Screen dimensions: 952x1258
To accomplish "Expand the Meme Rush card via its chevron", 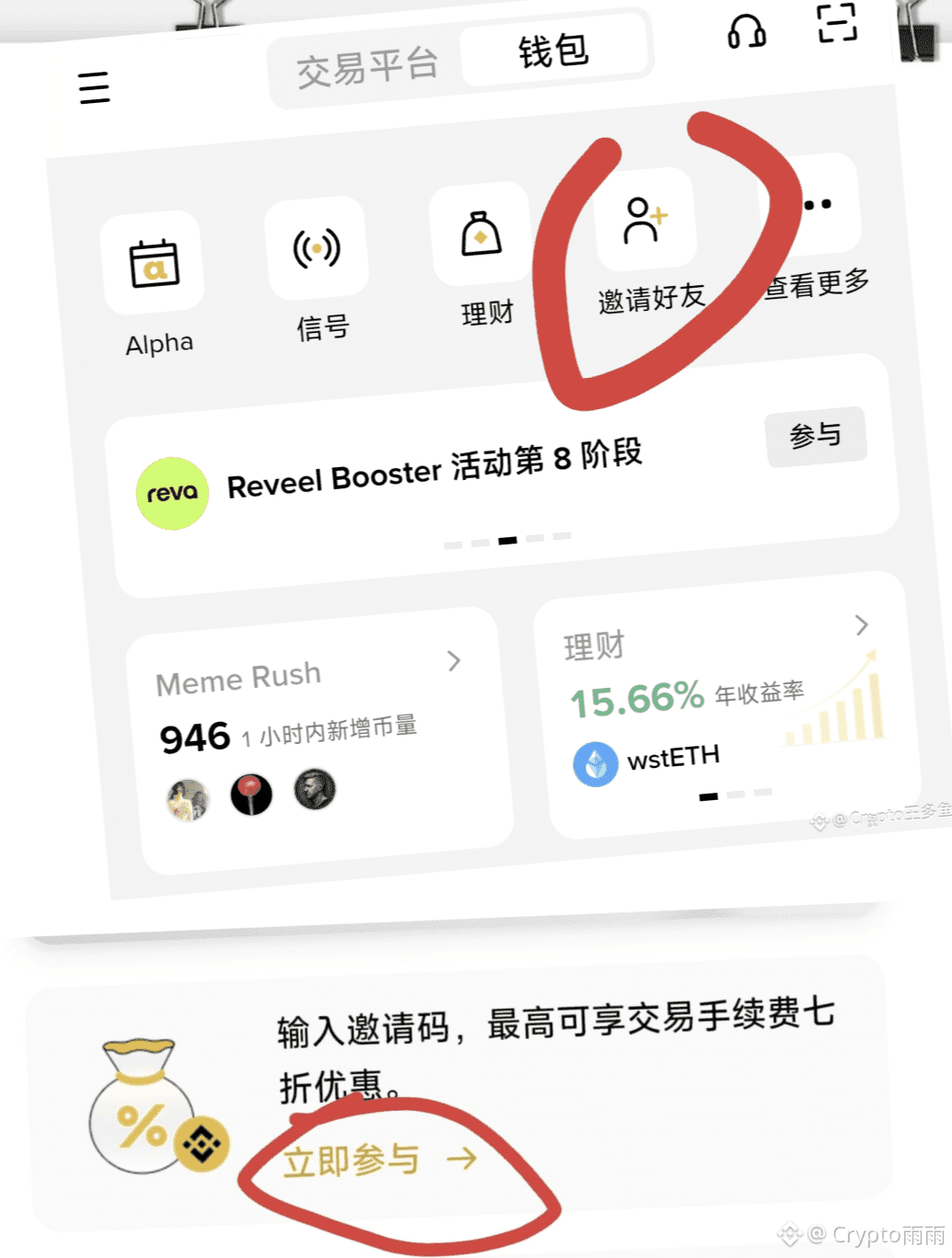I will [453, 660].
